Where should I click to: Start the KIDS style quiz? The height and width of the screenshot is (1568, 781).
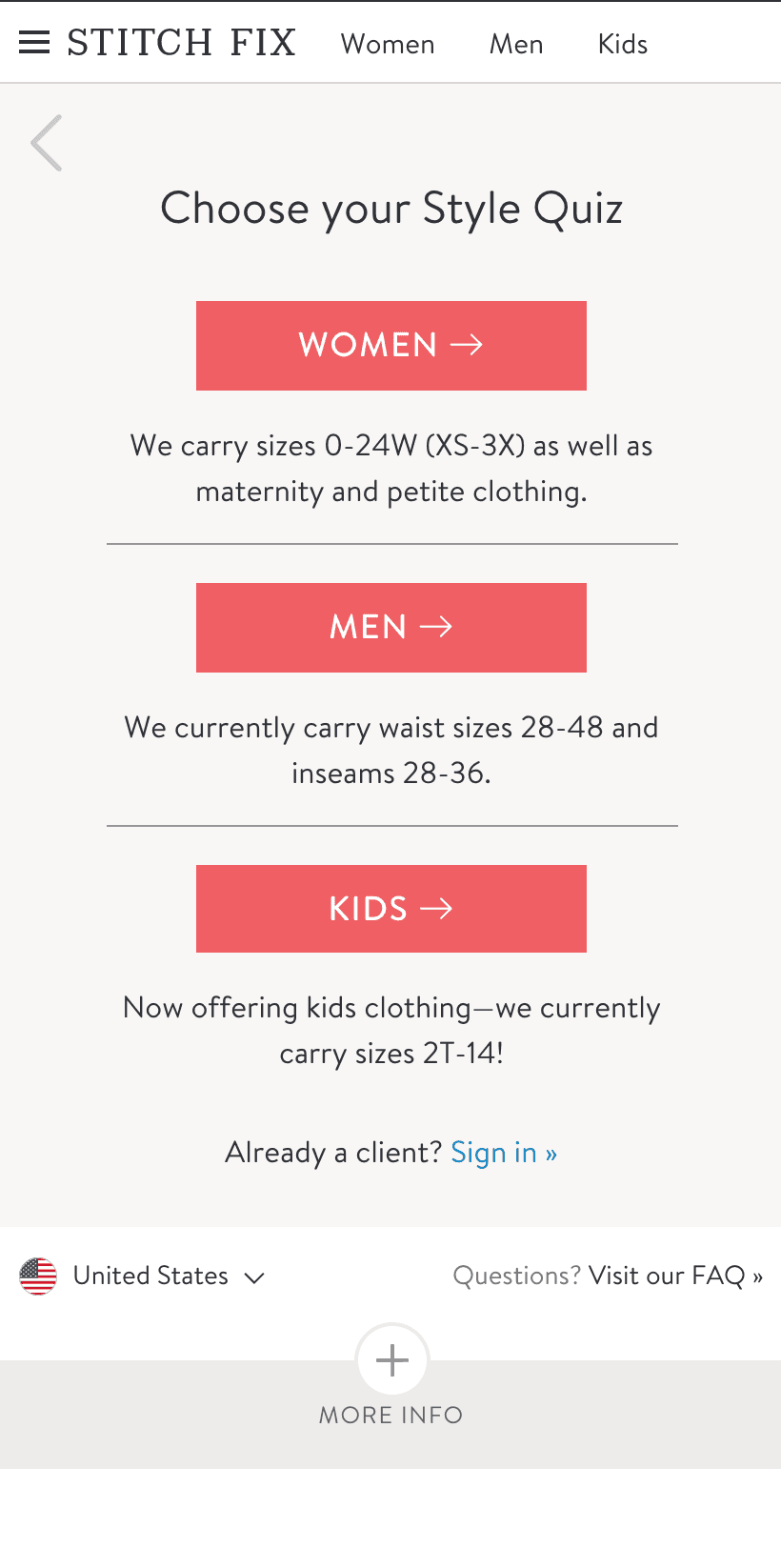click(x=391, y=909)
